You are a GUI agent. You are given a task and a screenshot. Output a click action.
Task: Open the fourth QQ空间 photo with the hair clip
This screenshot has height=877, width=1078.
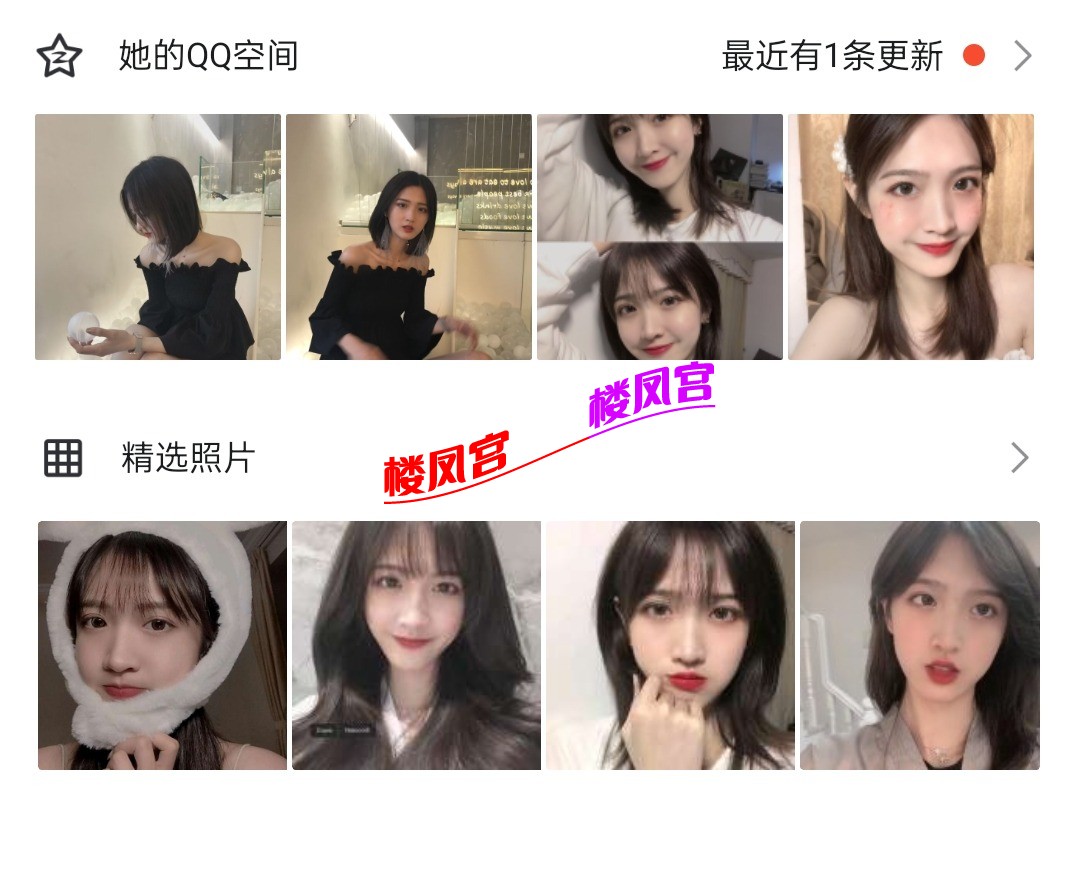click(x=911, y=237)
